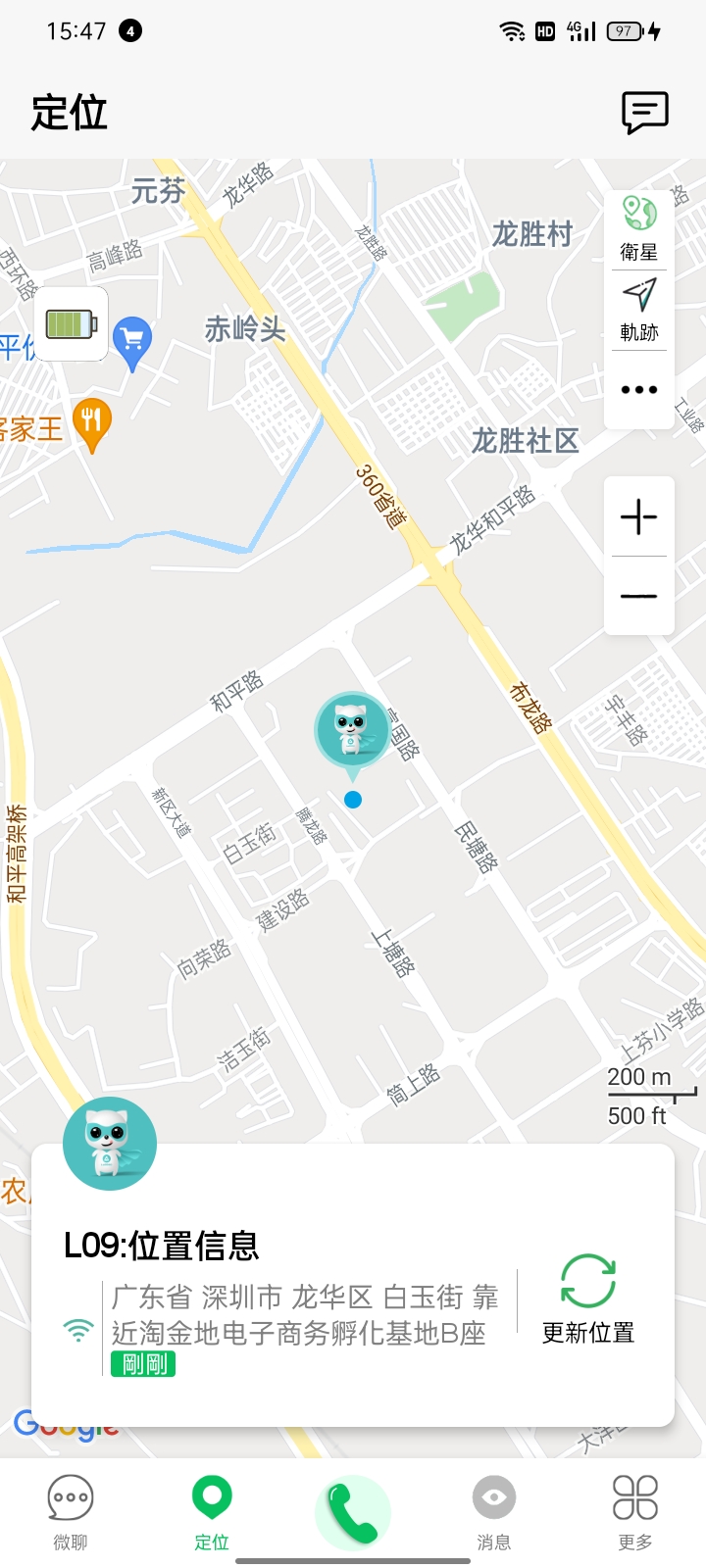The height and width of the screenshot is (1568, 706).
Task: Tap the robot avatar marker on map
Action: point(352,730)
